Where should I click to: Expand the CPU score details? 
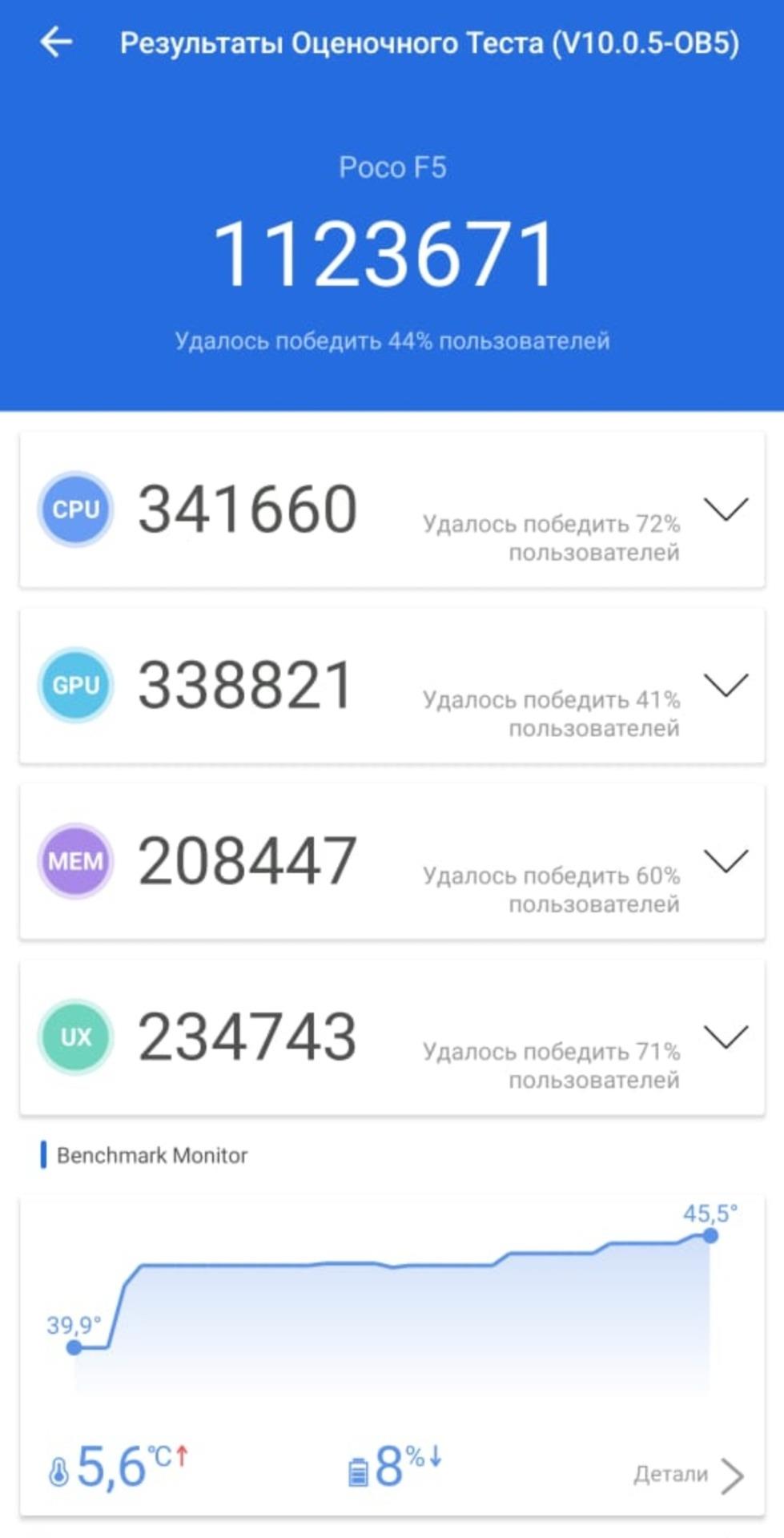click(x=726, y=509)
